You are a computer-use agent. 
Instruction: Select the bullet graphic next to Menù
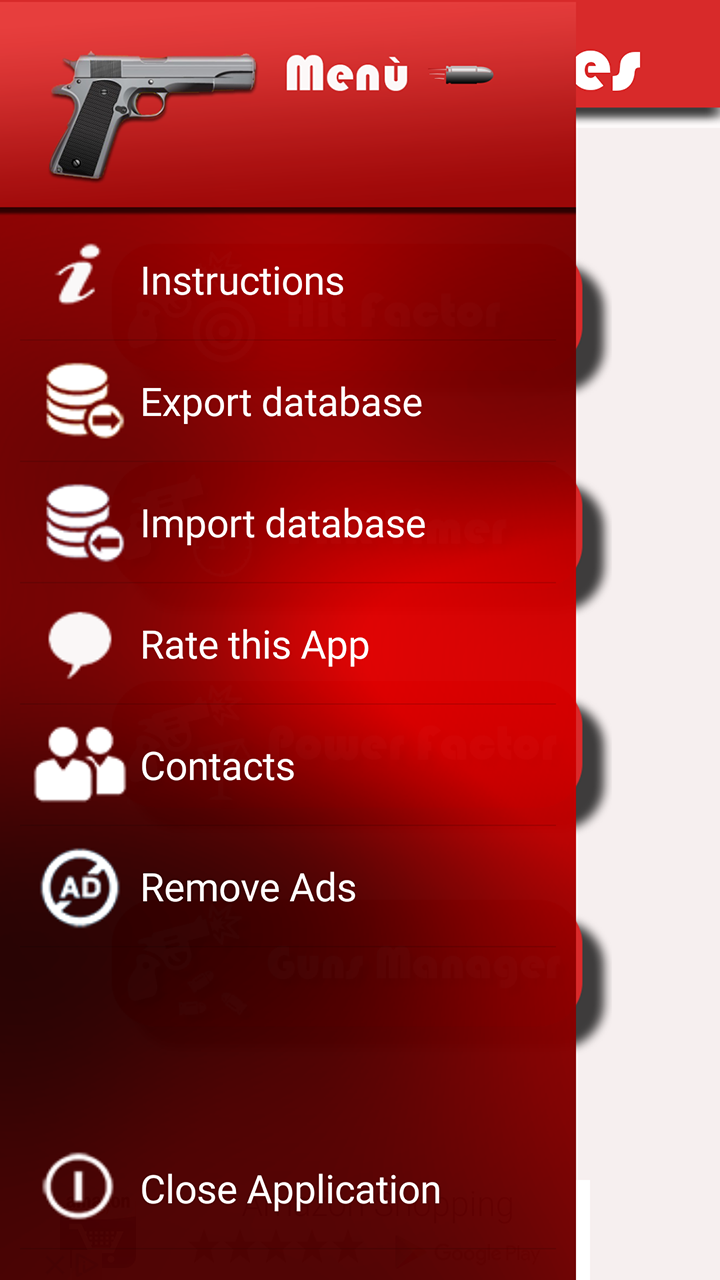tap(462, 74)
